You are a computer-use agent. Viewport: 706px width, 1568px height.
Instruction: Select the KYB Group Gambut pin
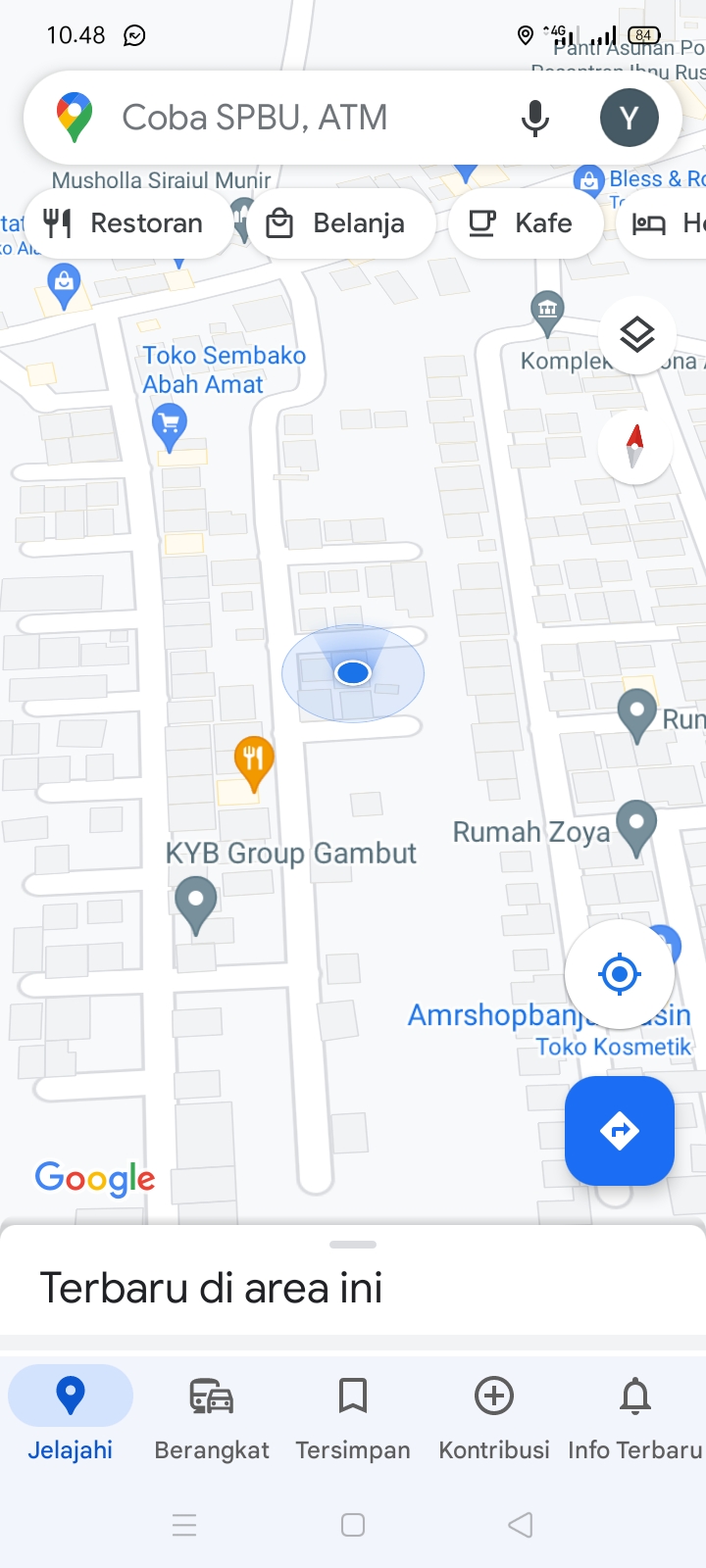pos(195,903)
